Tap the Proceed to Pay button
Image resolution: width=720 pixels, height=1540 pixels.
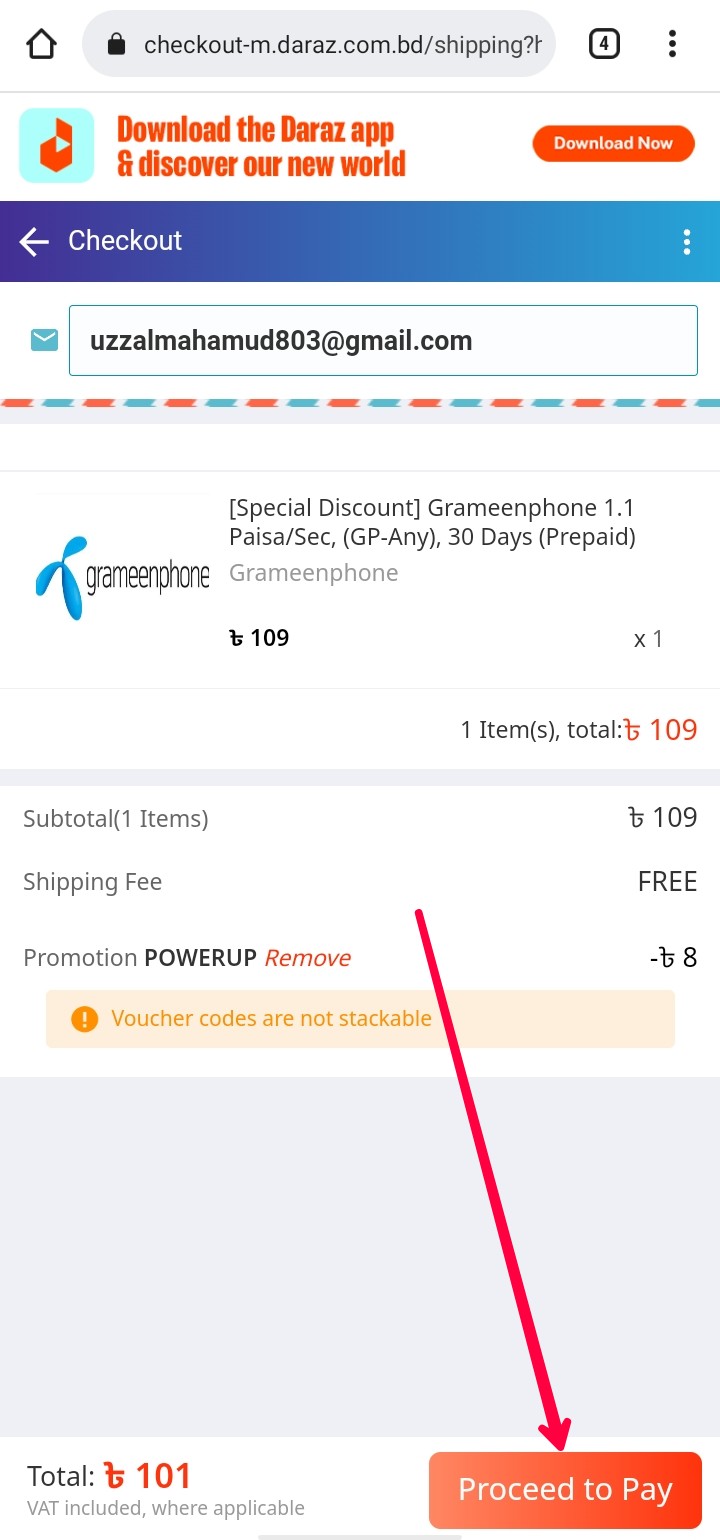coord(565,1490)
